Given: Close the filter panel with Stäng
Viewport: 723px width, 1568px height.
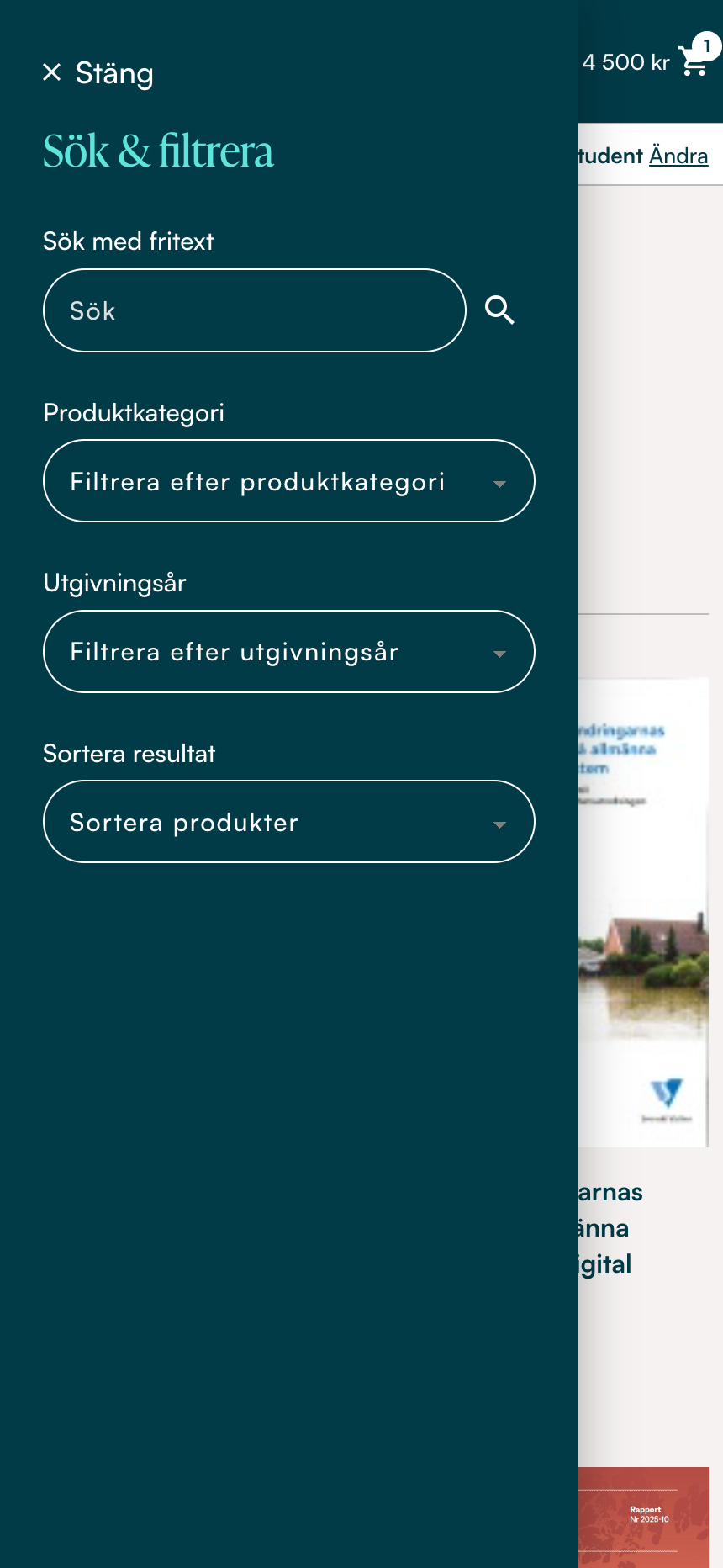Looking at the screenshot, I should pyautogui.click(x=98, y=73).
